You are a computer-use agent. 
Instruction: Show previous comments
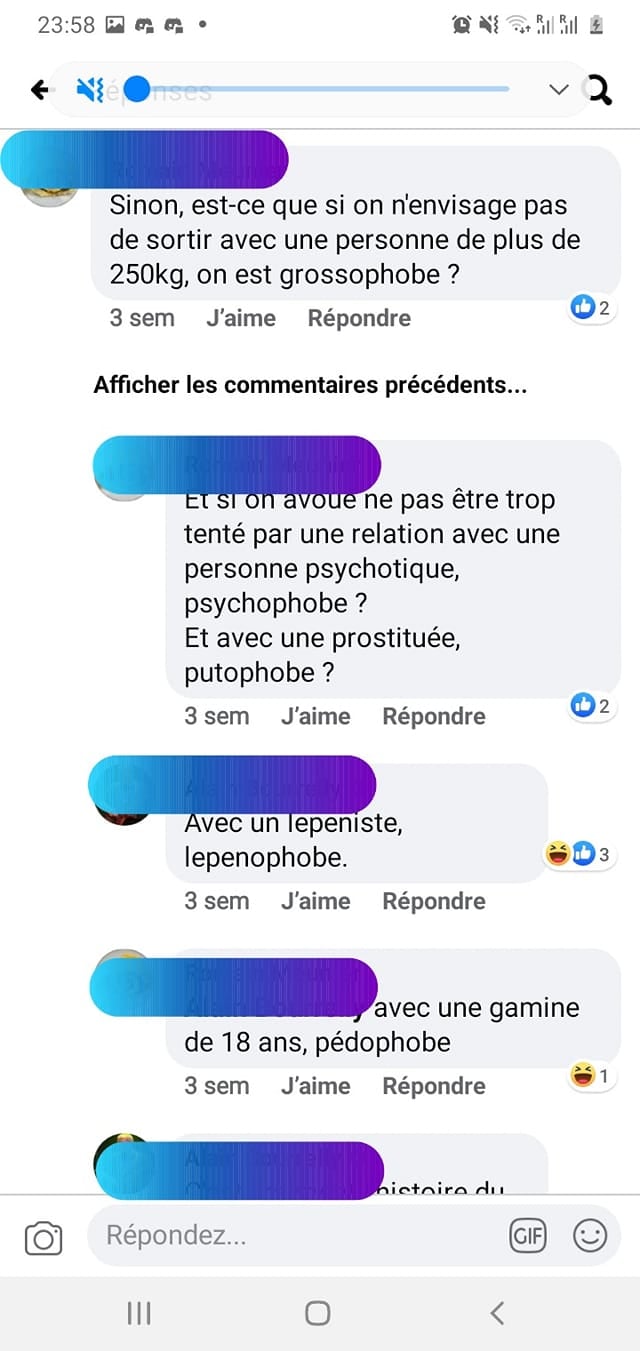(310, 385)
